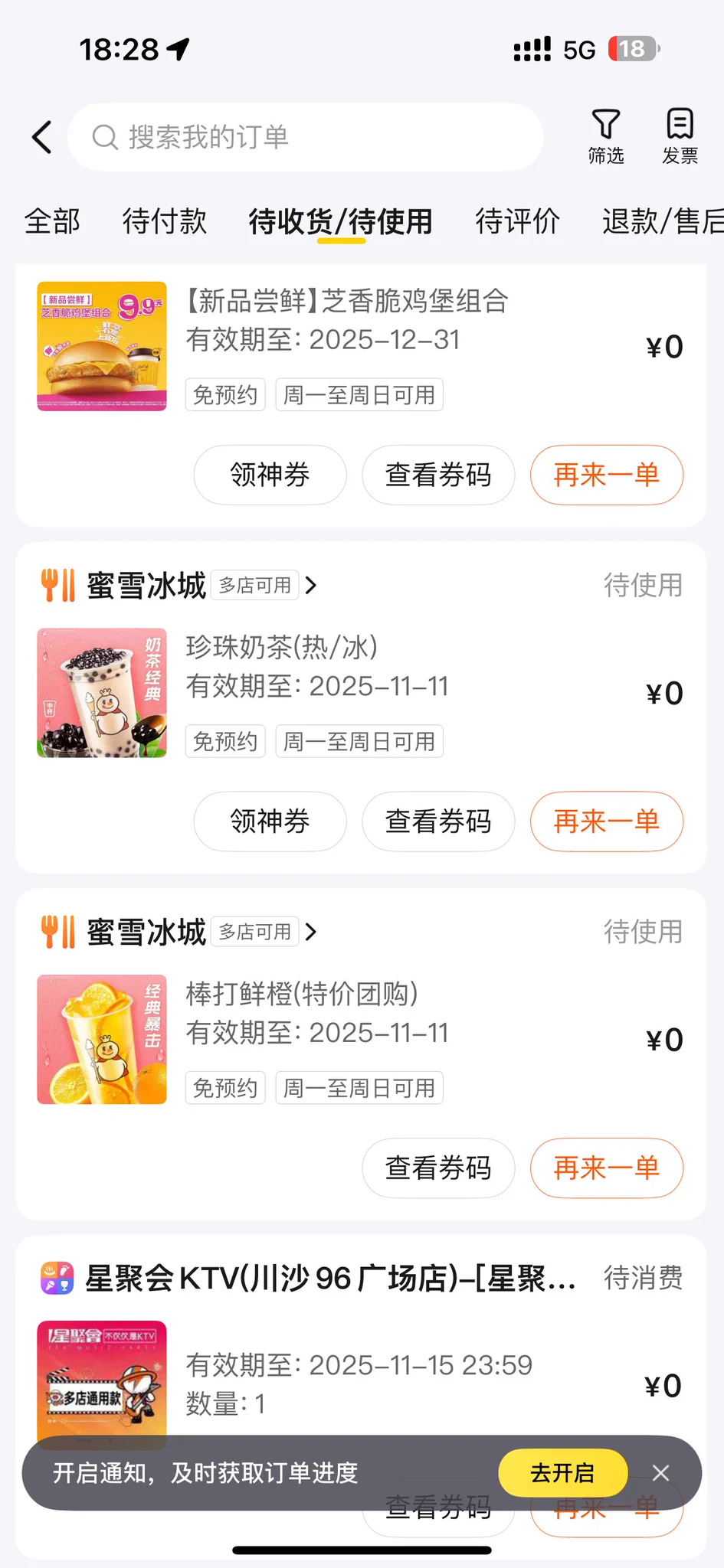Tap the 珍珠奶茶 product thumbnail
Image resolution: width=724 pixels, height=1568 pixels.
click(101, 692)
